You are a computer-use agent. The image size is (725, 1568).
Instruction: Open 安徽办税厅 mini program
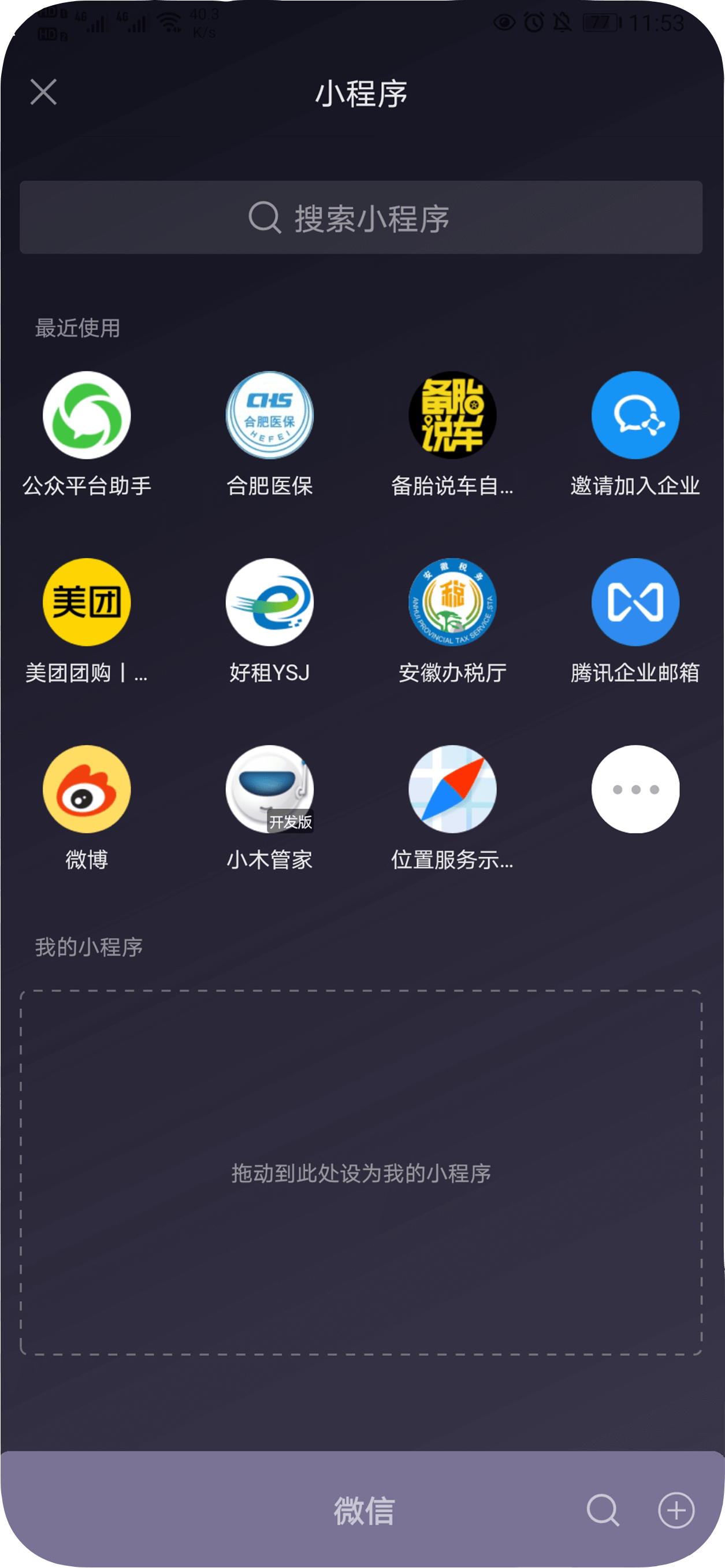pyautogui.click(x=452, y=603)
